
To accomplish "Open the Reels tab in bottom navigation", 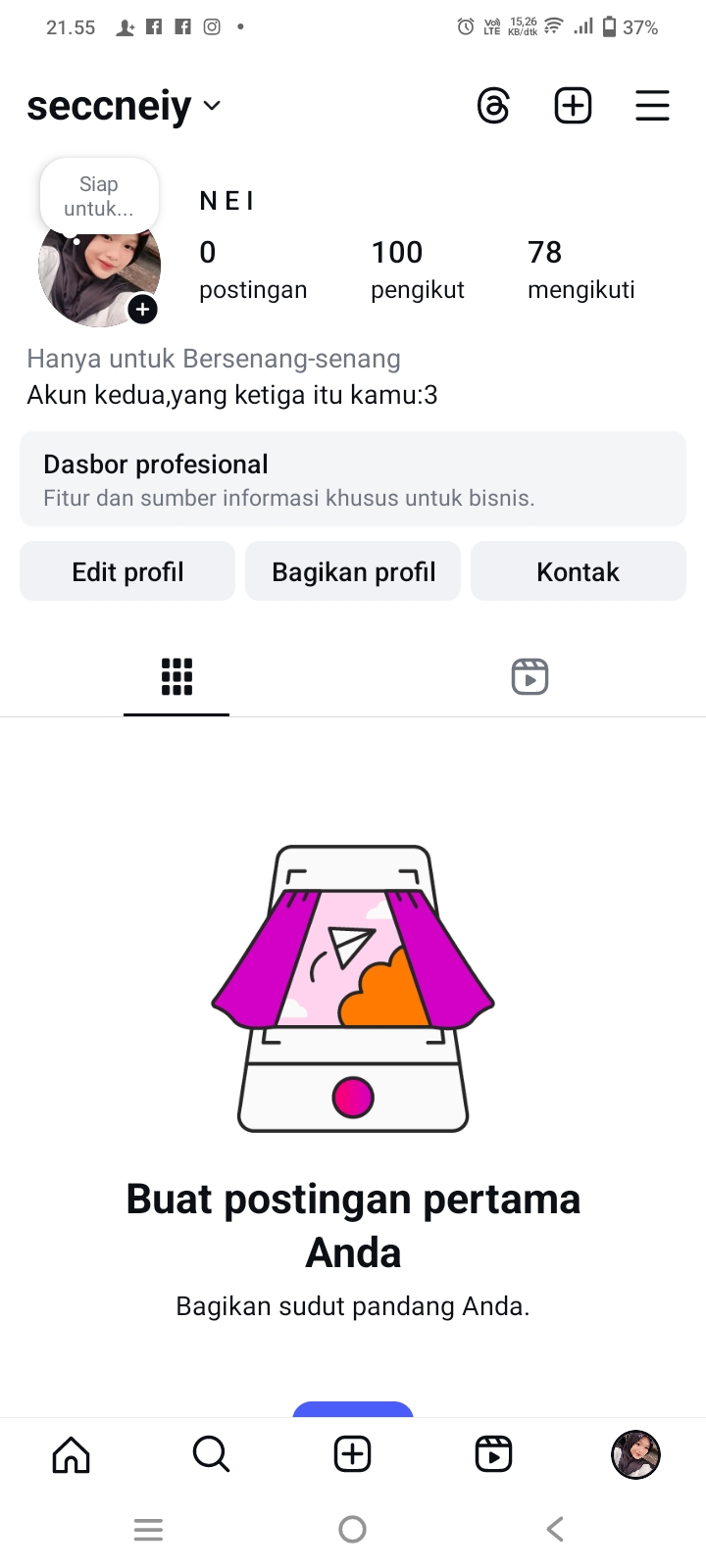I will click(493, 1454).
